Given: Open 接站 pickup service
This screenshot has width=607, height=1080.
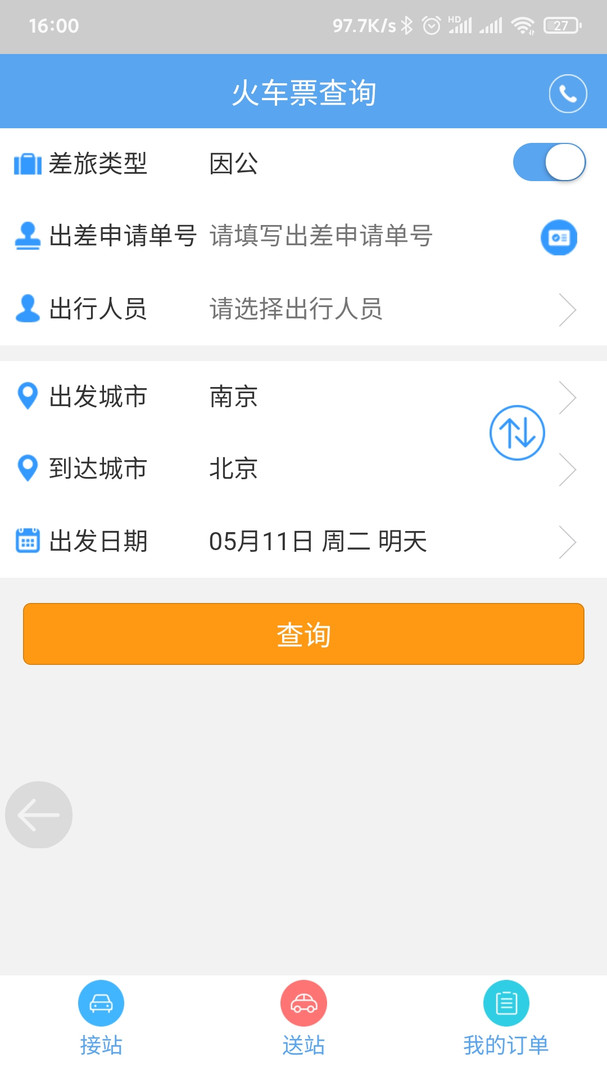Looking at the screenshot, I should (101, 1018).
